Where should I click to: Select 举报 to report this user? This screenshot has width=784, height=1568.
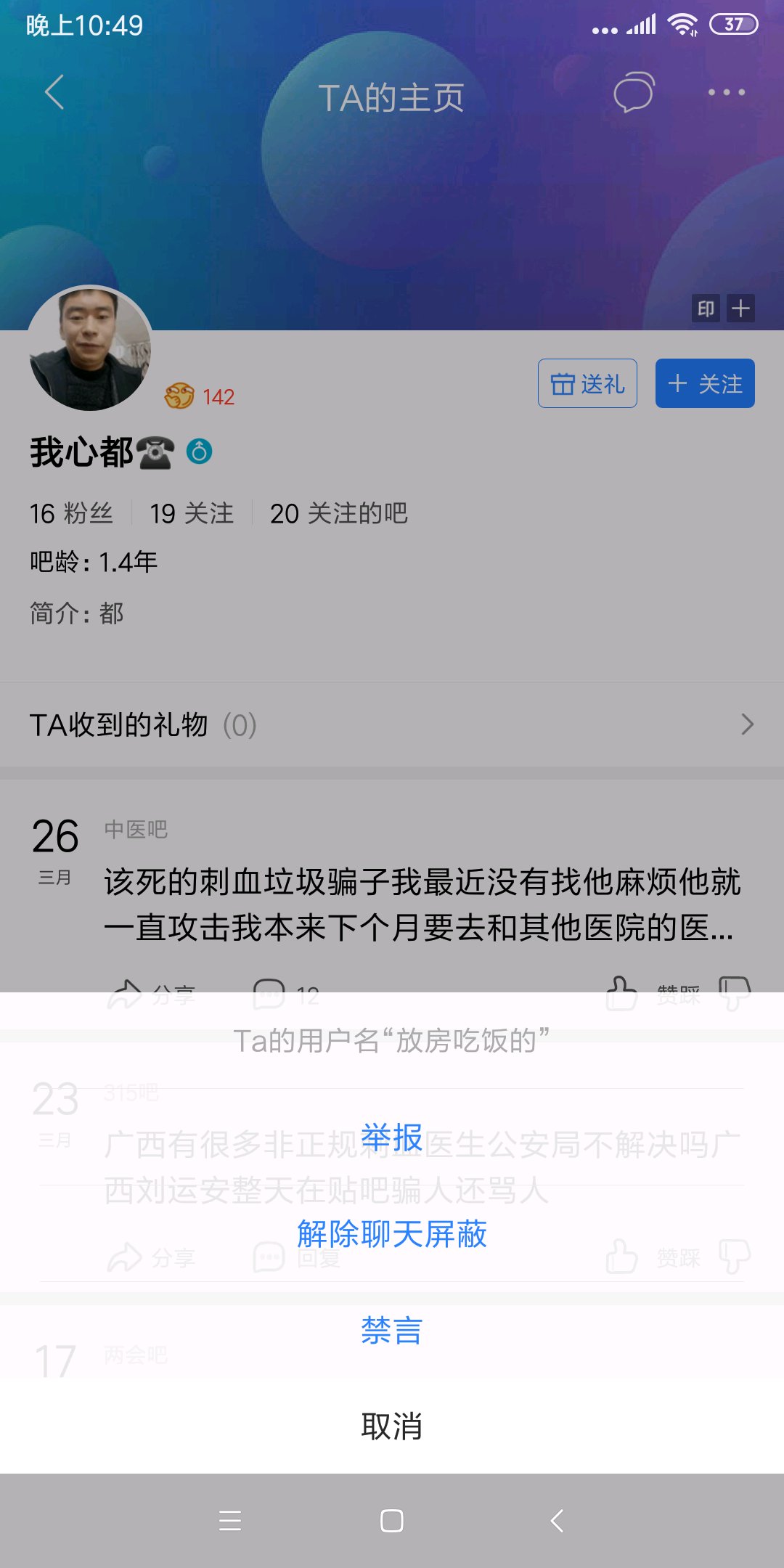[391, 1137]
